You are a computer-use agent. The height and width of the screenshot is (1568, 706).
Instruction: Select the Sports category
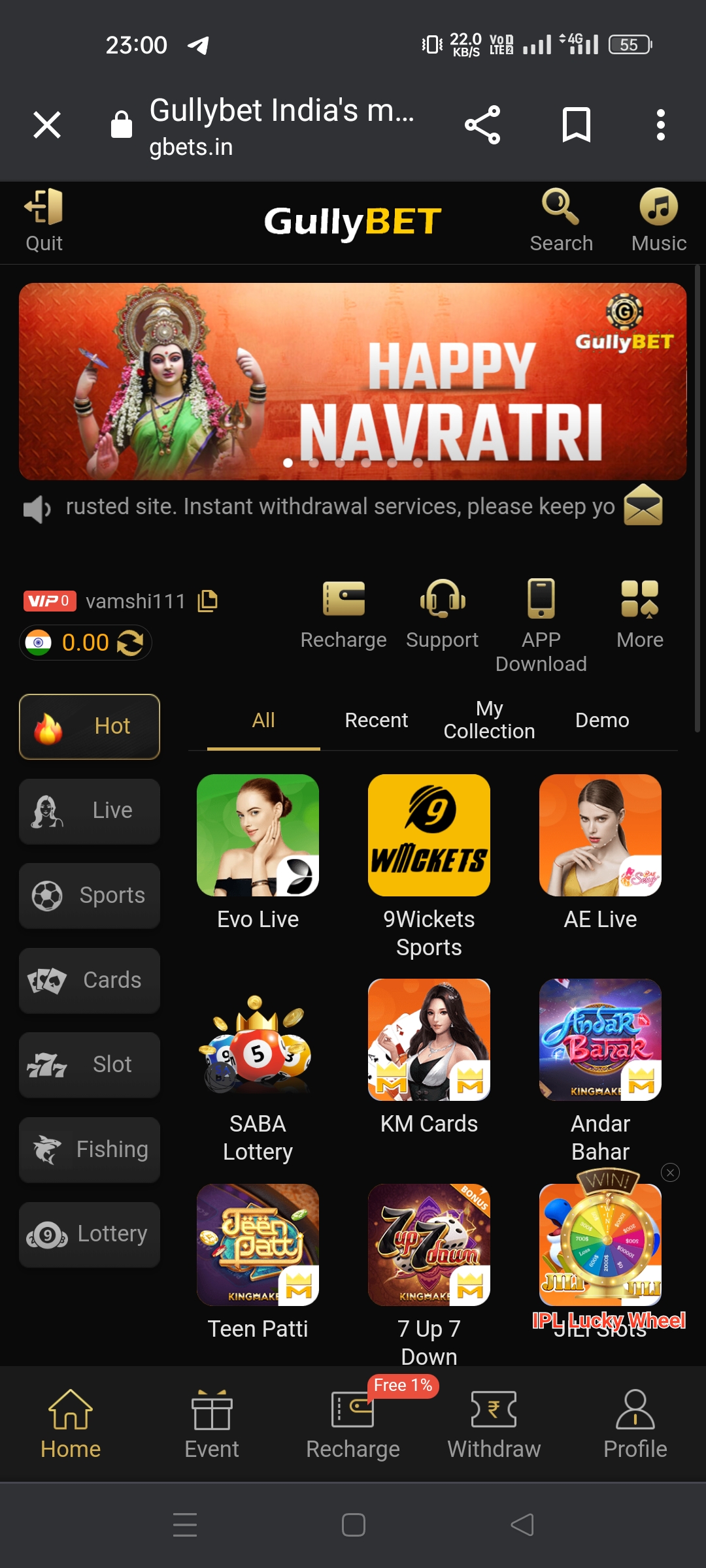coord(90,895)
